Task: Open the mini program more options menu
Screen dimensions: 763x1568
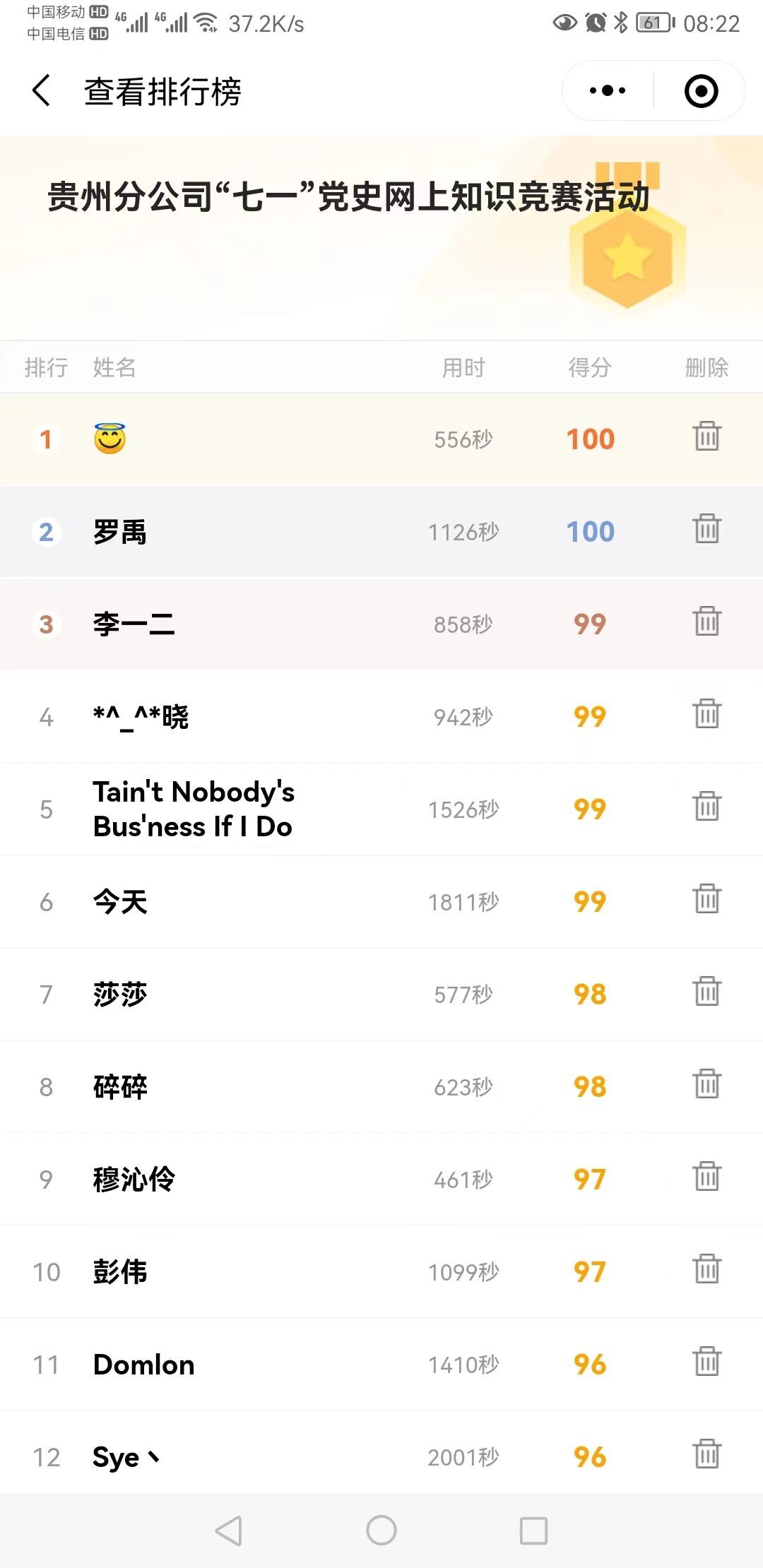Action: tap(608, 90)
